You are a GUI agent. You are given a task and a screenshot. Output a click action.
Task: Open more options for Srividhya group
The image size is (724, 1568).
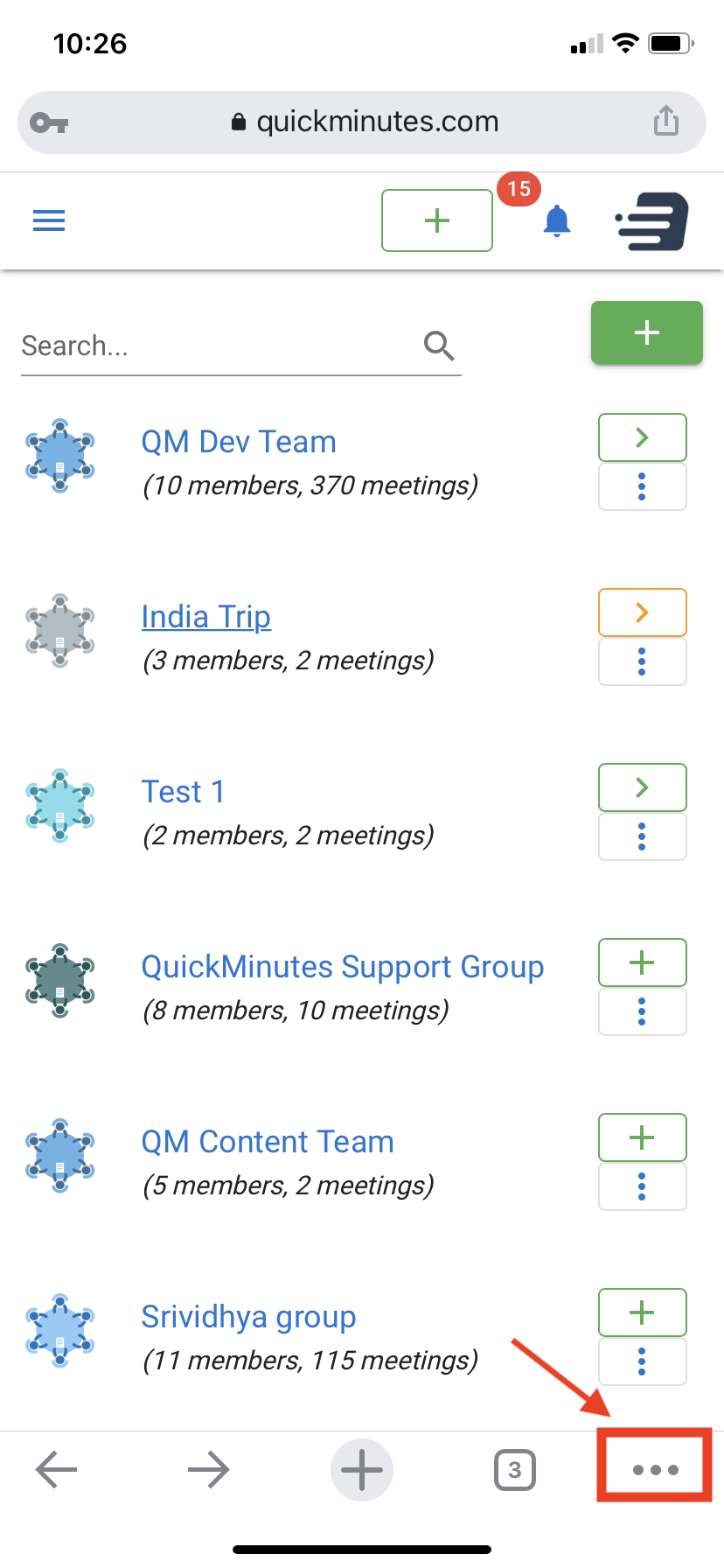click(x=643, y=1361)
